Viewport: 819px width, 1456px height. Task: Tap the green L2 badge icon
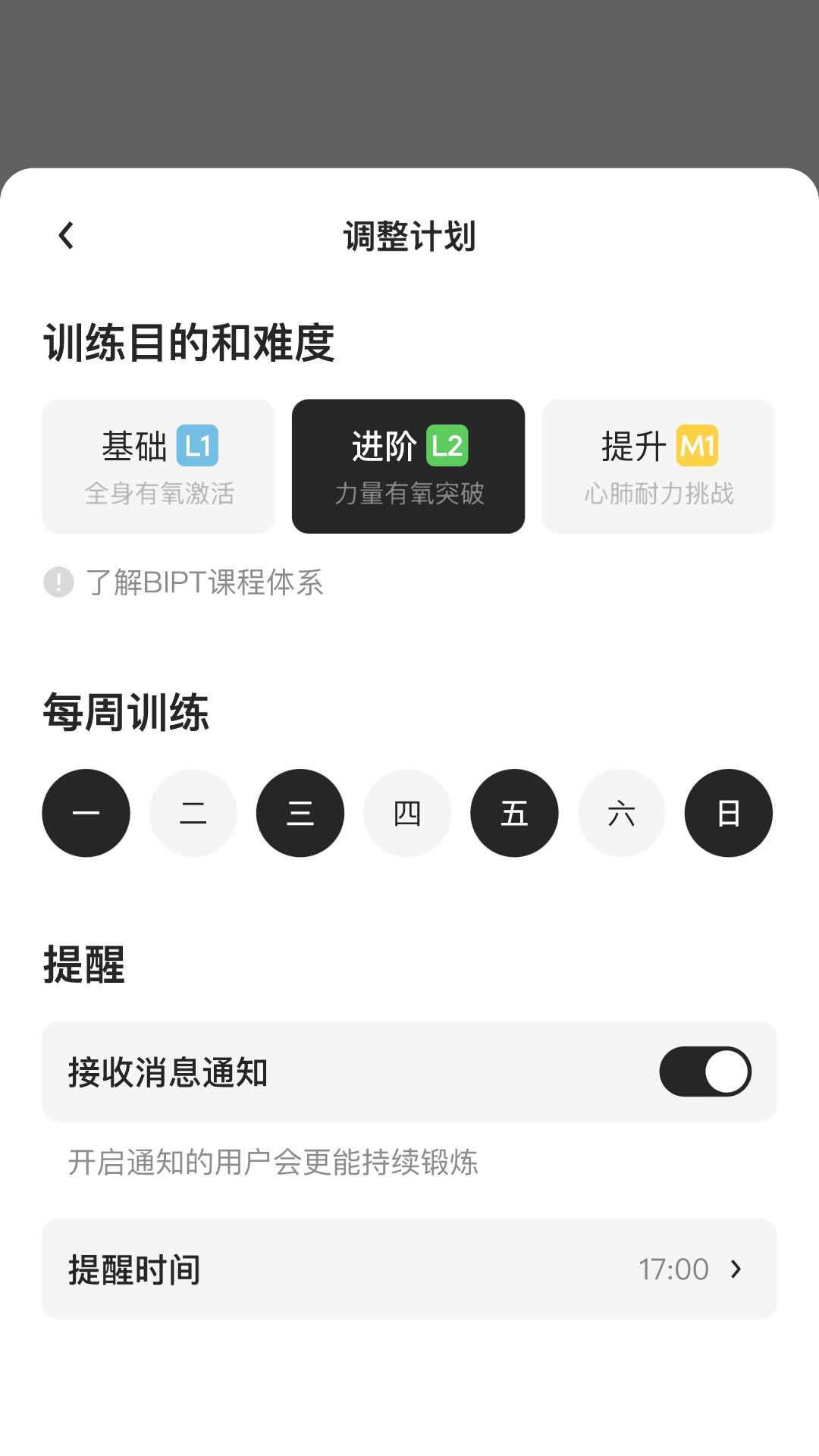(450, 446)
